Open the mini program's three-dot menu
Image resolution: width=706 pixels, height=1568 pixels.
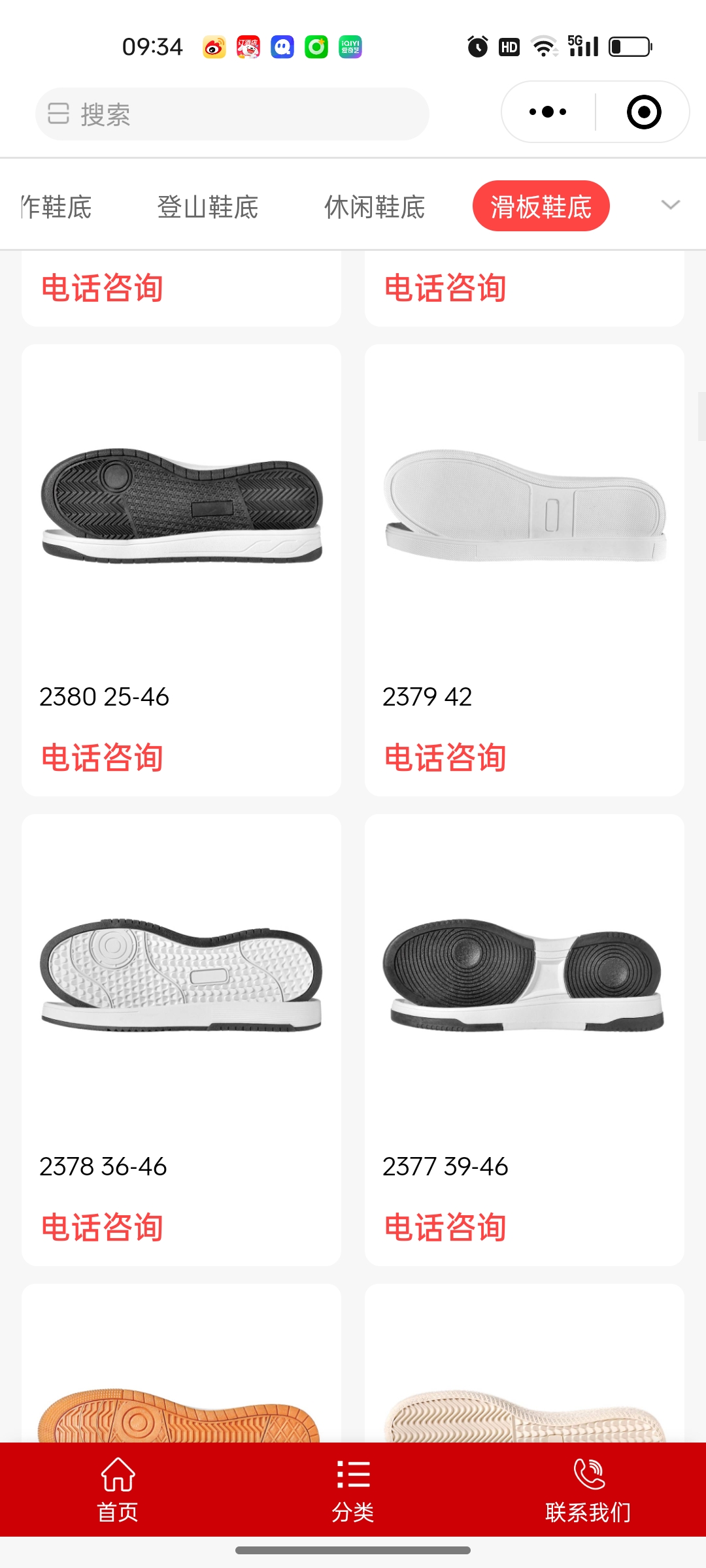[x=548, y=112]
